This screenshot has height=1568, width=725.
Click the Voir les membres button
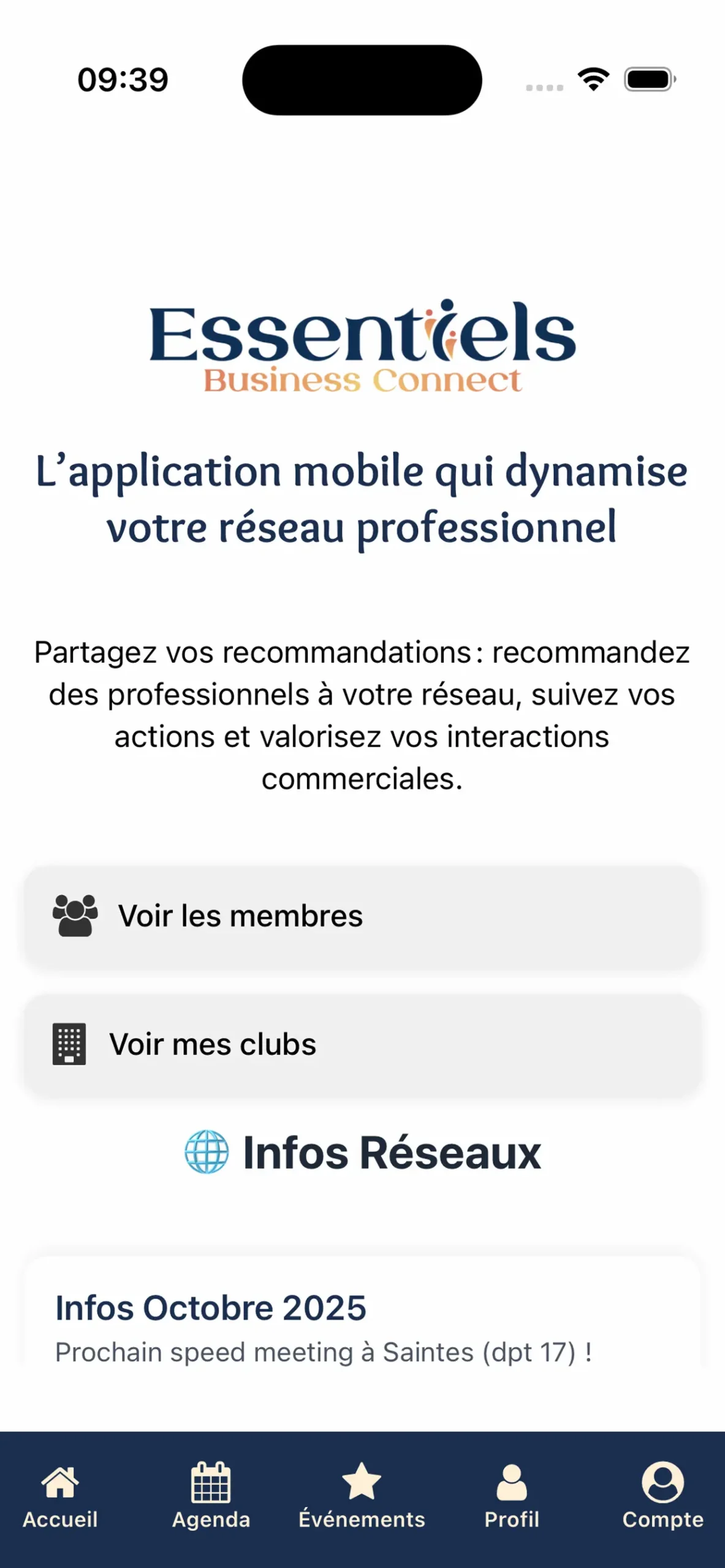tap(362, 915)
